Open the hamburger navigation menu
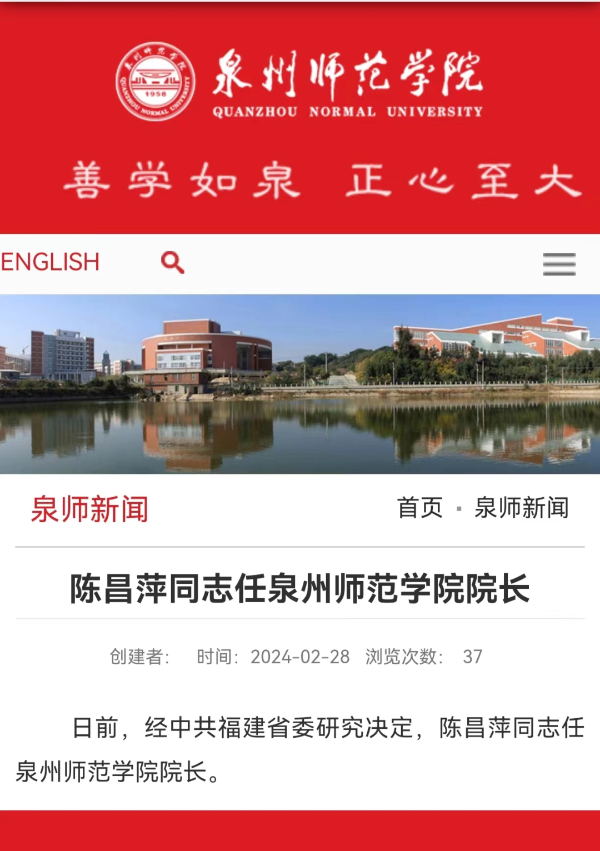This screenshot has width=600, height=851. (559, 264)
